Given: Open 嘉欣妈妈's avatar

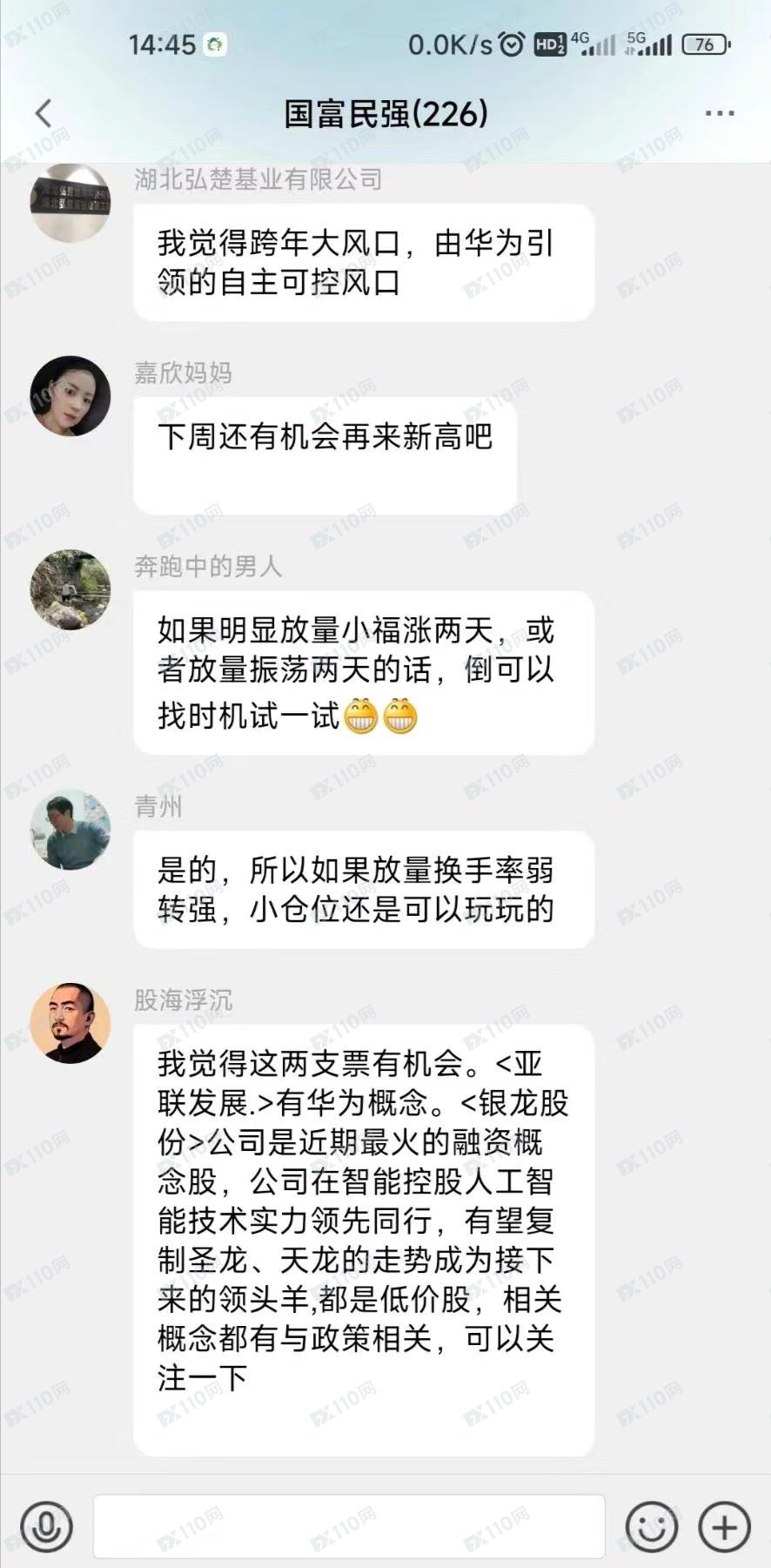Looking at the screenshot, I should (x=70, y=395).
